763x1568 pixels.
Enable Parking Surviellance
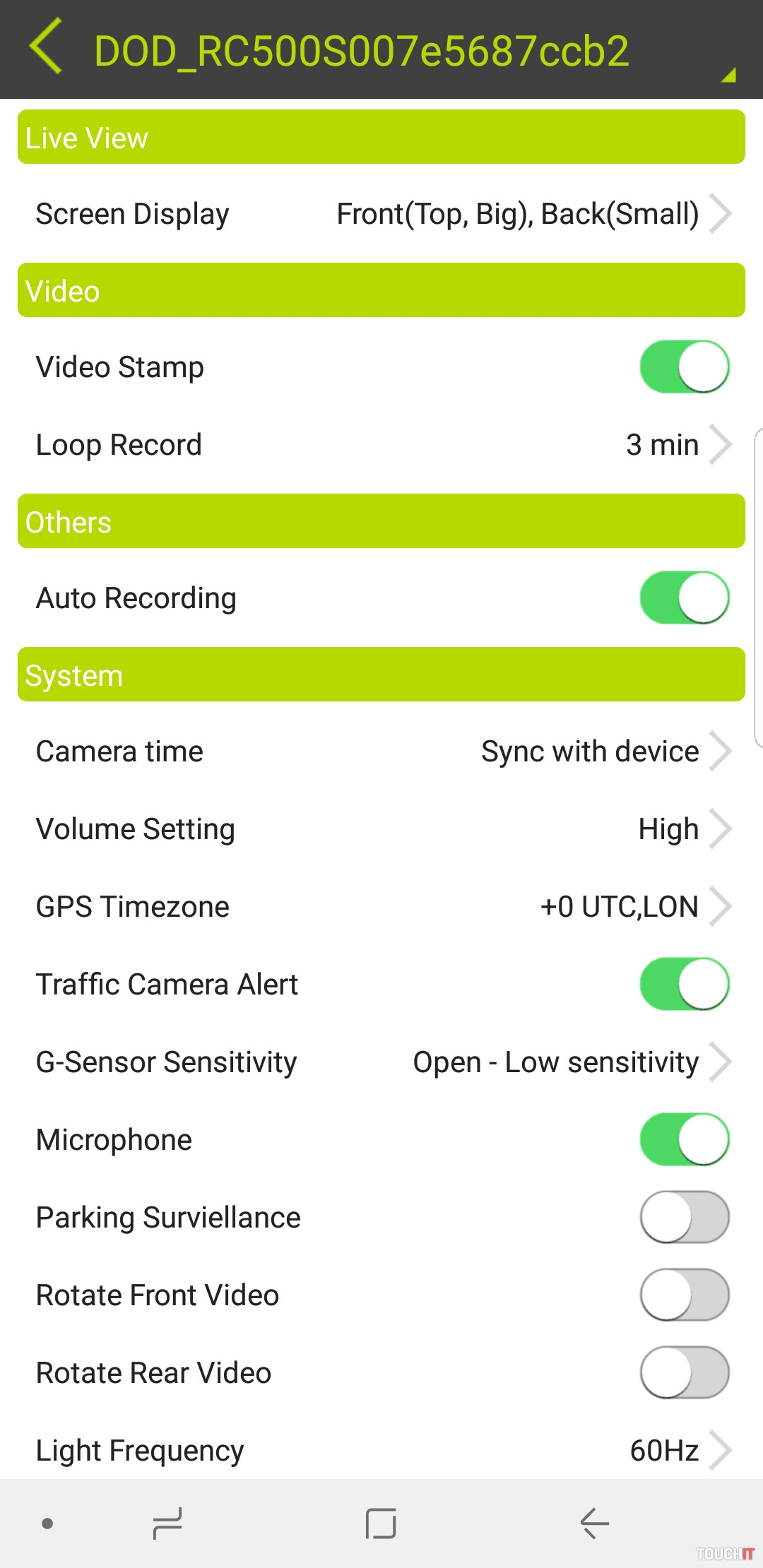pos(684,1218)
